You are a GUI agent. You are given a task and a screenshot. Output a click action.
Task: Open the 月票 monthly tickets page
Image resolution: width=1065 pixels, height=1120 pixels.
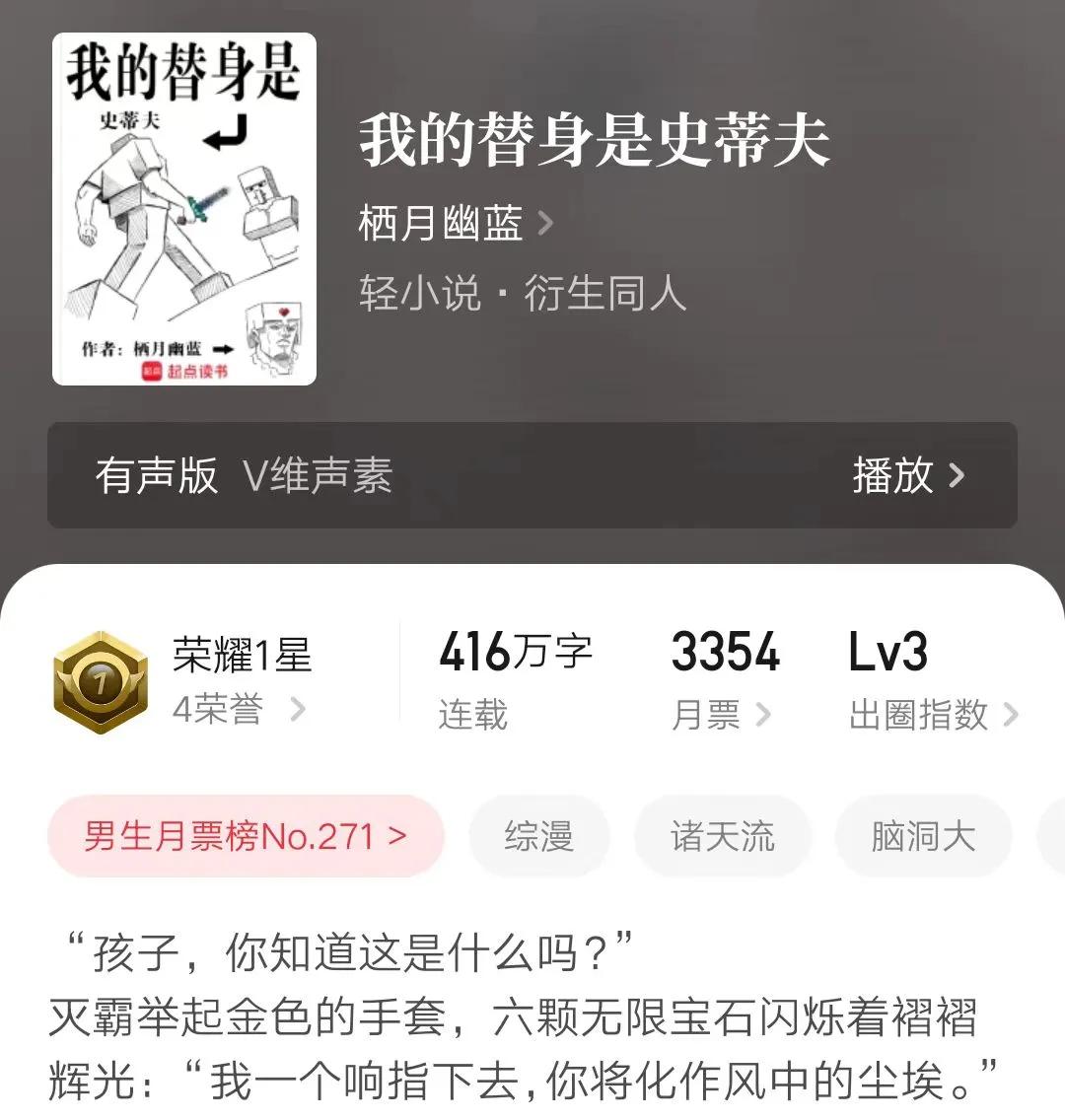[720, 715]
